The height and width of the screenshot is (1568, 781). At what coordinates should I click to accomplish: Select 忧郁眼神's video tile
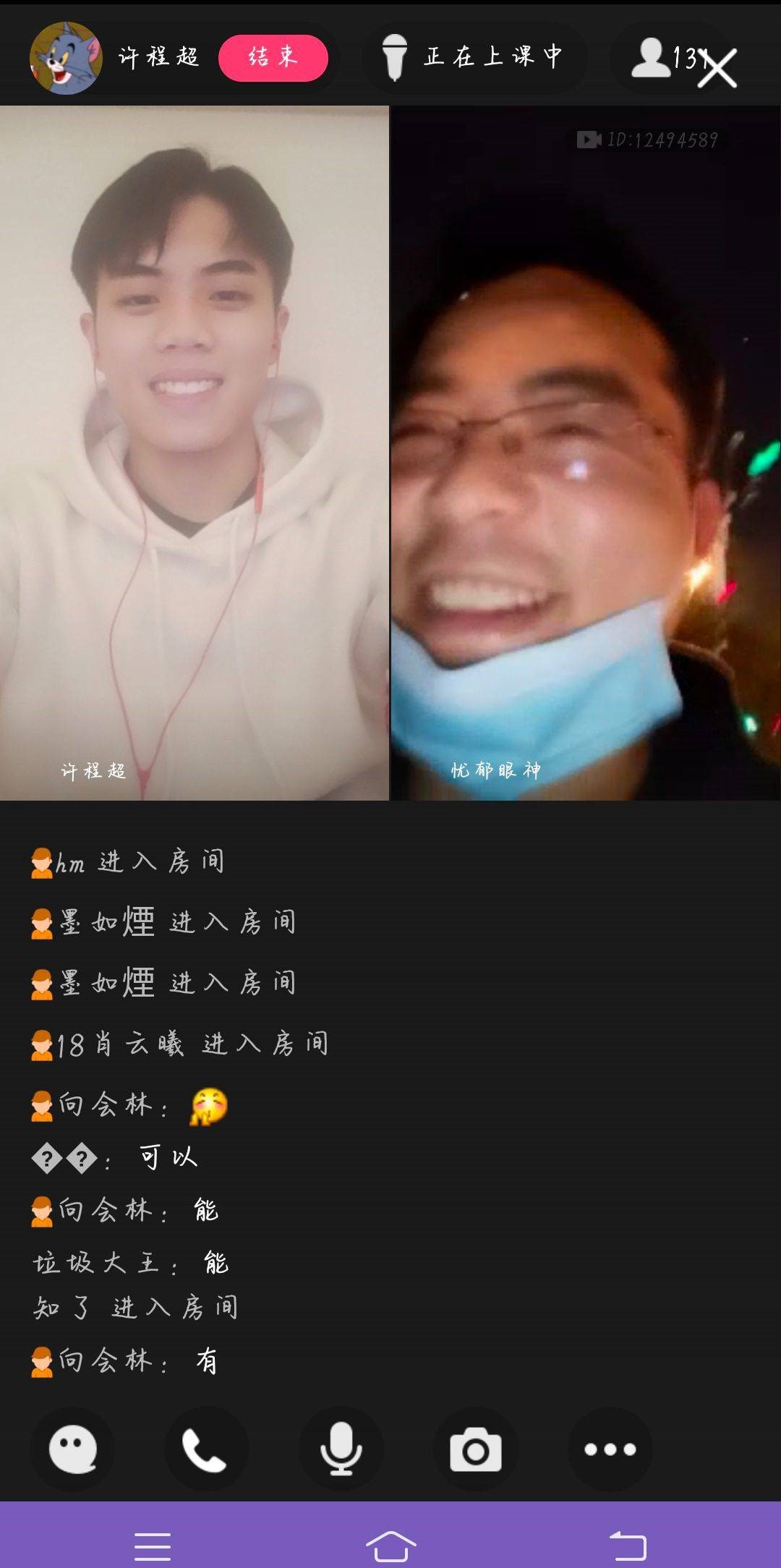(586, 453)
